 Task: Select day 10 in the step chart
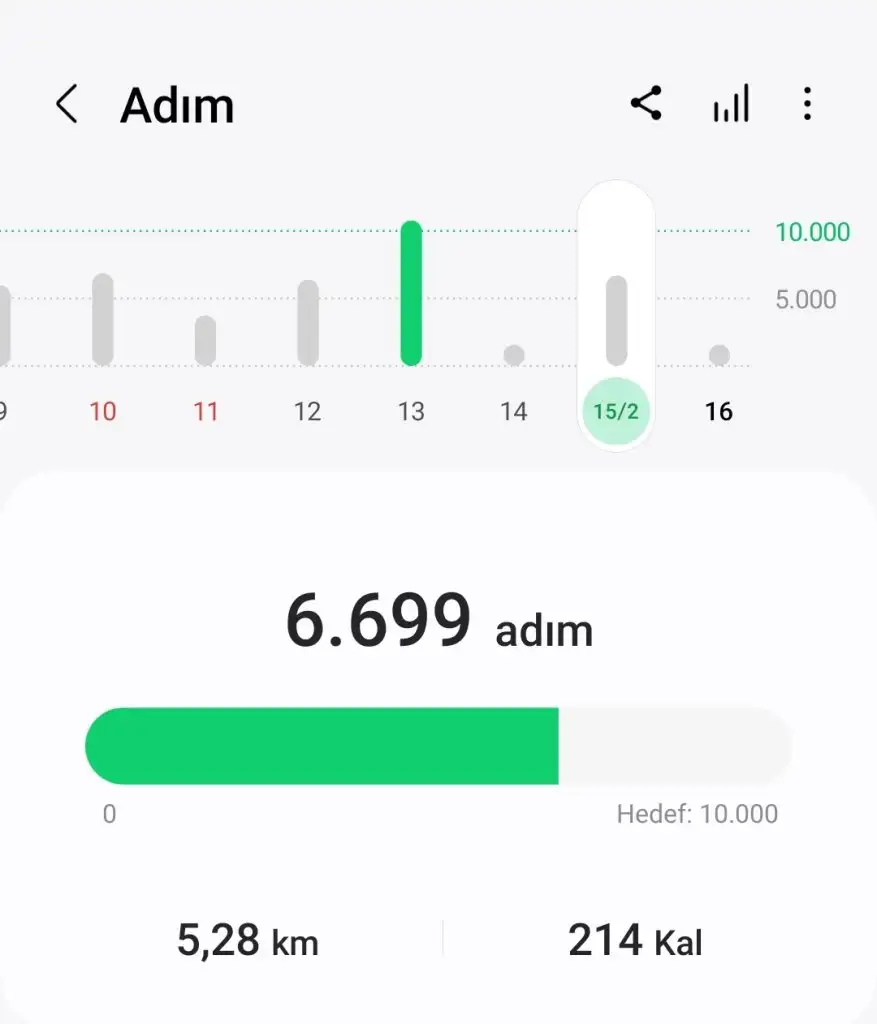[103, 411]
